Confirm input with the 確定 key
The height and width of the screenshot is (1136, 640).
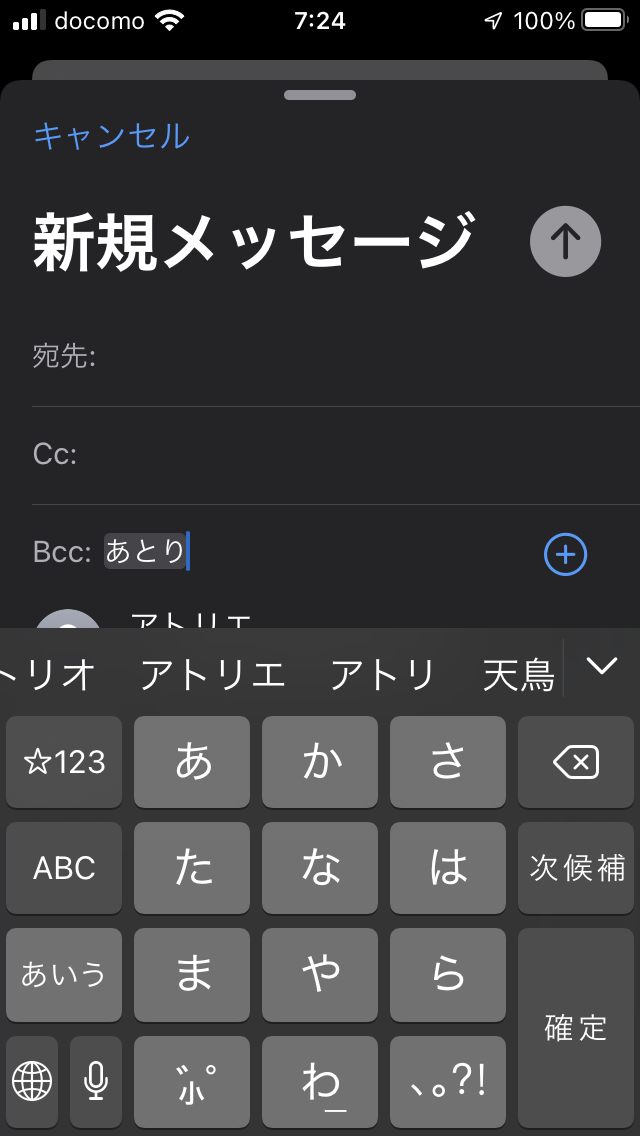tap(576, 1028)
